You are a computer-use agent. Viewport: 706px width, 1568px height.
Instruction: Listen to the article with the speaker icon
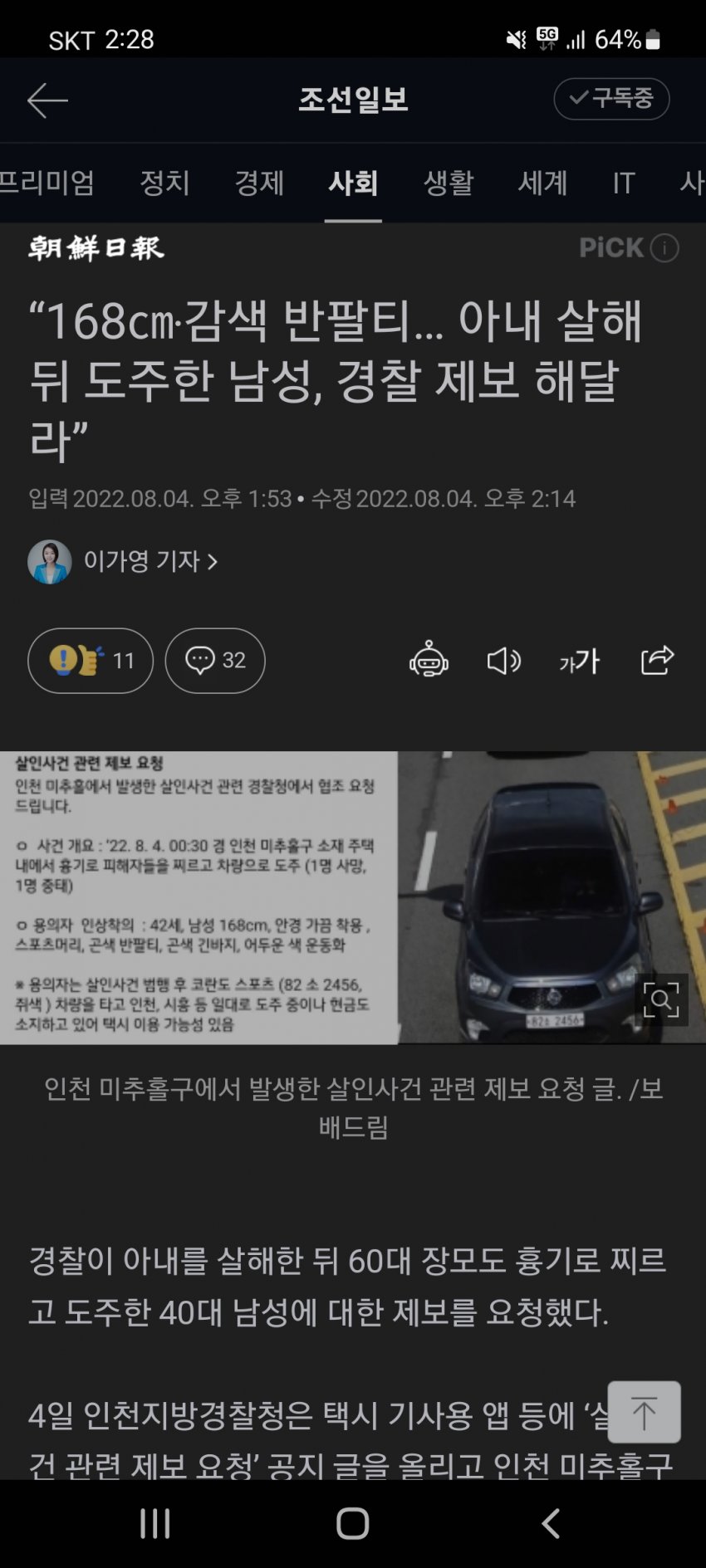[503, 661]
